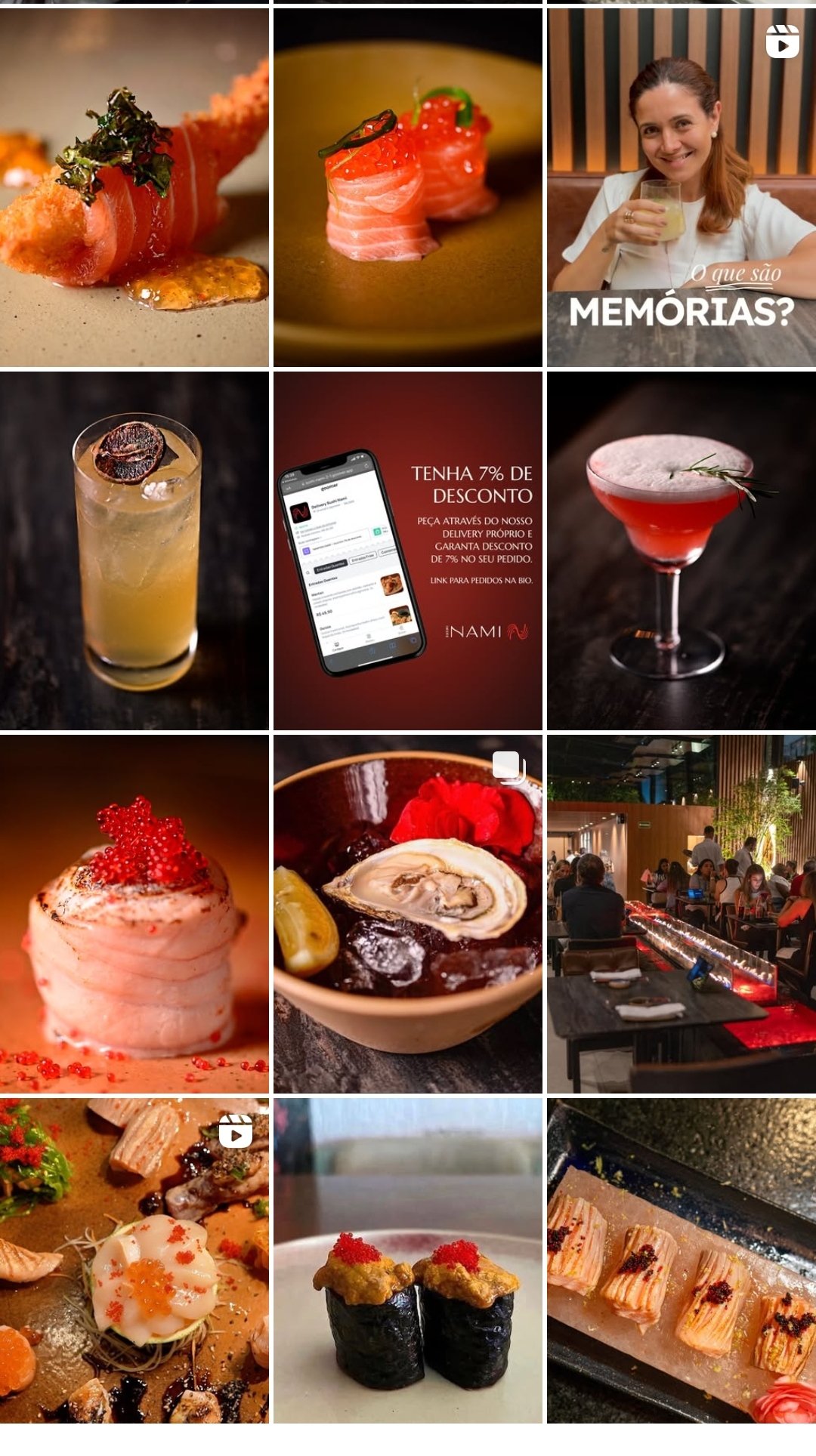
Task: Open the seared salmon on salt block post
Action: (x=682, y=1261)
